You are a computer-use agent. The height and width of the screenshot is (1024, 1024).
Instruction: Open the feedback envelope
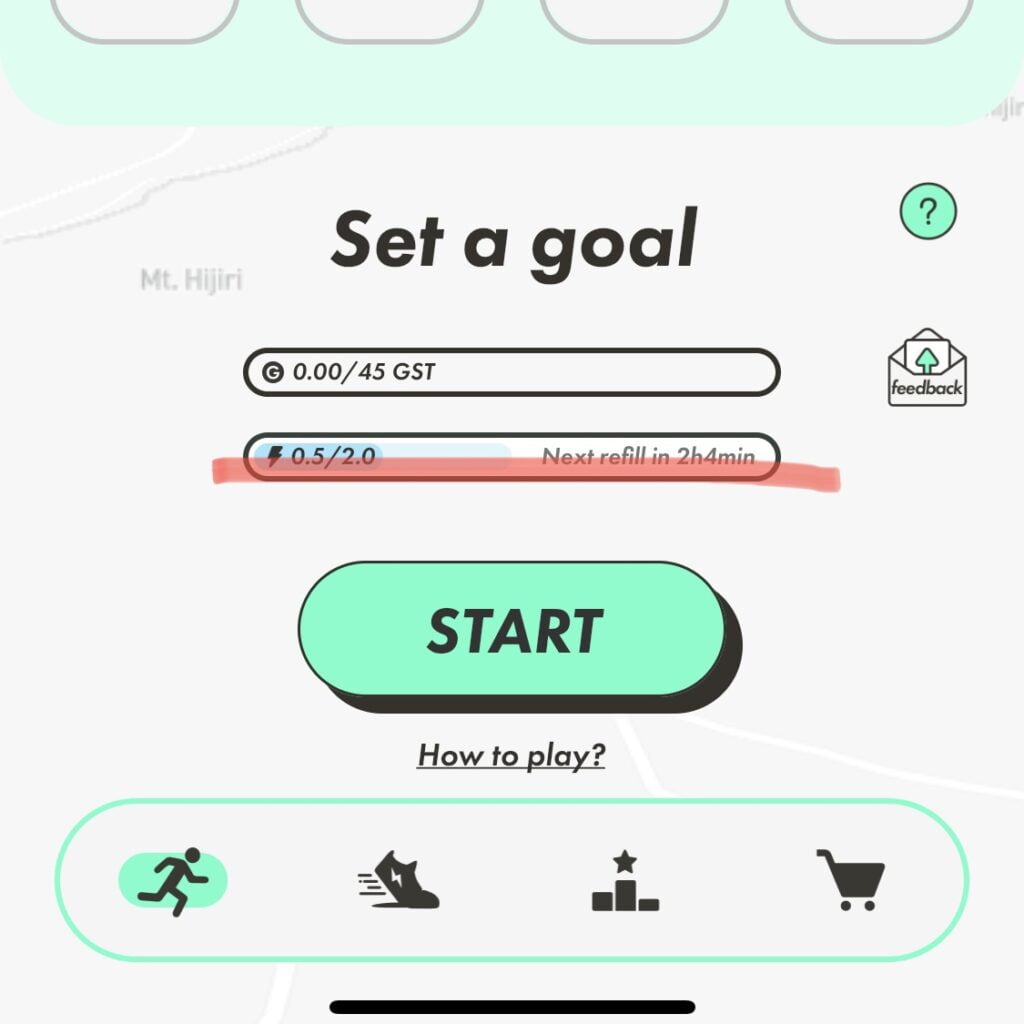(x=927, y=367)
